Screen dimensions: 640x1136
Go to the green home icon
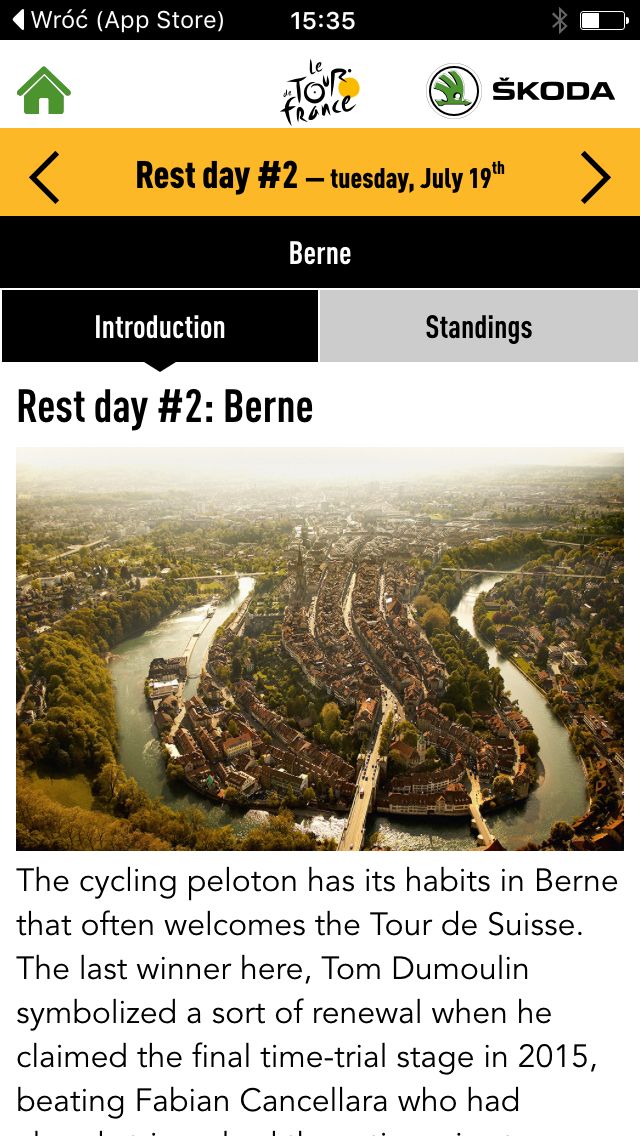[43, 91]
